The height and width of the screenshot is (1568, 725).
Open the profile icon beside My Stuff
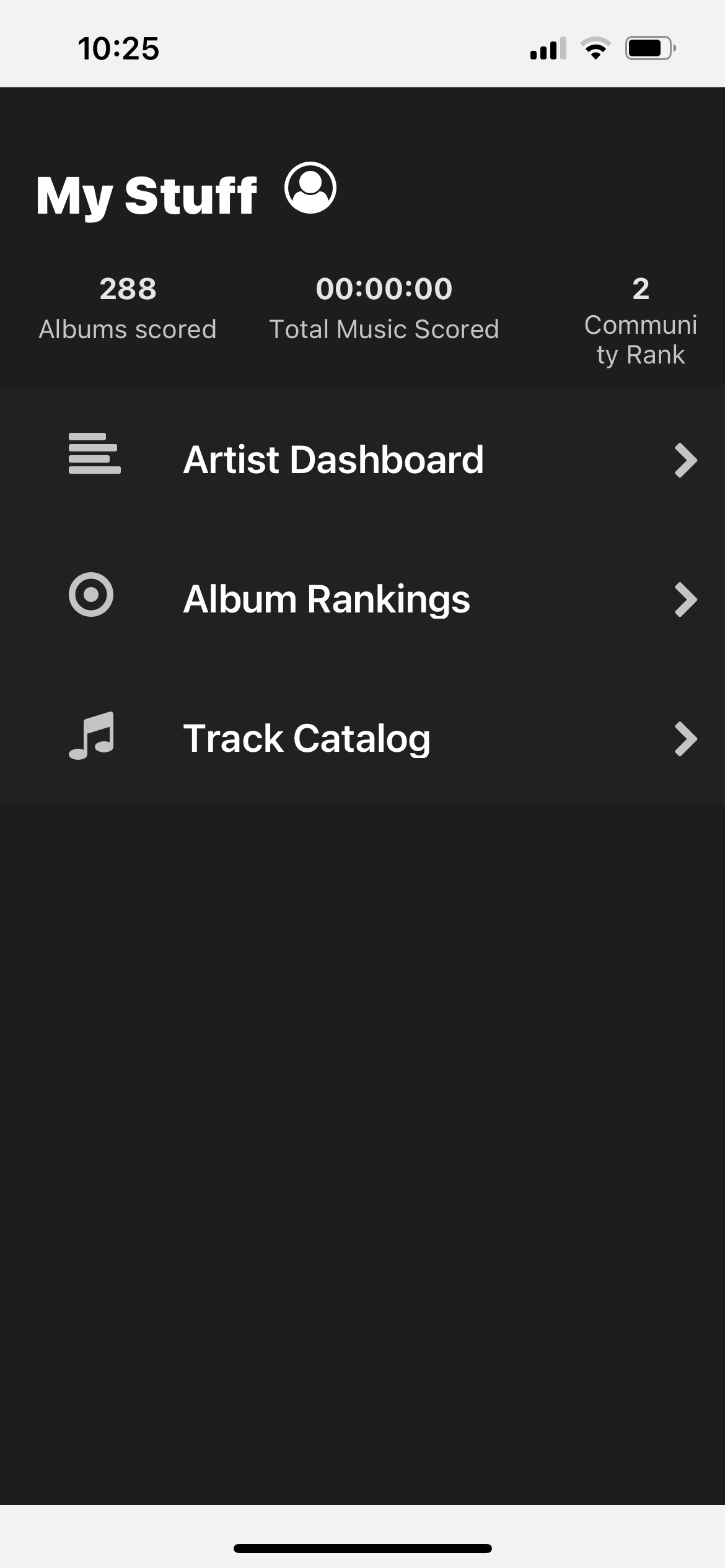click(310, 188)
